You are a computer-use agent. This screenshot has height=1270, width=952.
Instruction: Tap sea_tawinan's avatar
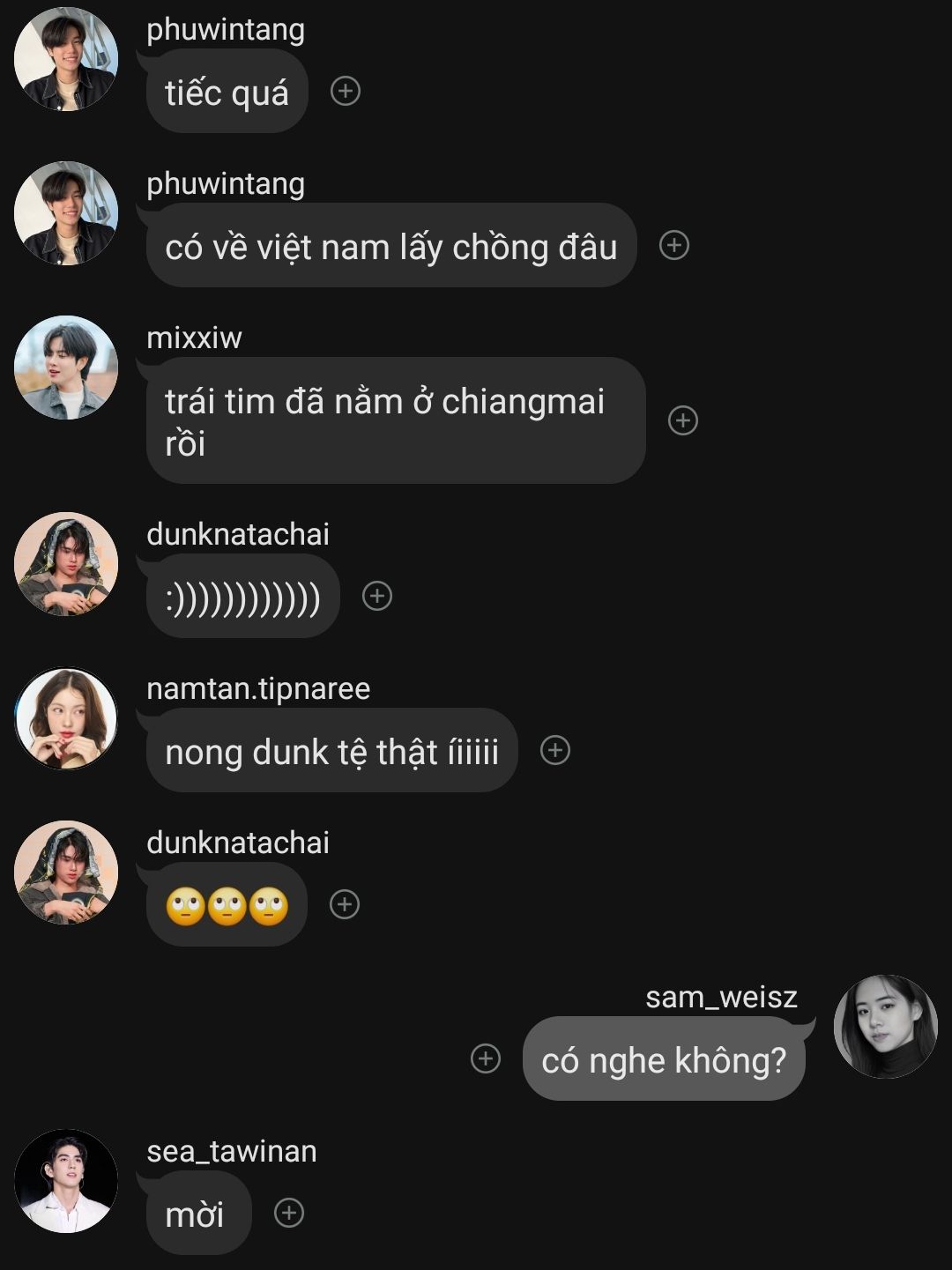66,1181
